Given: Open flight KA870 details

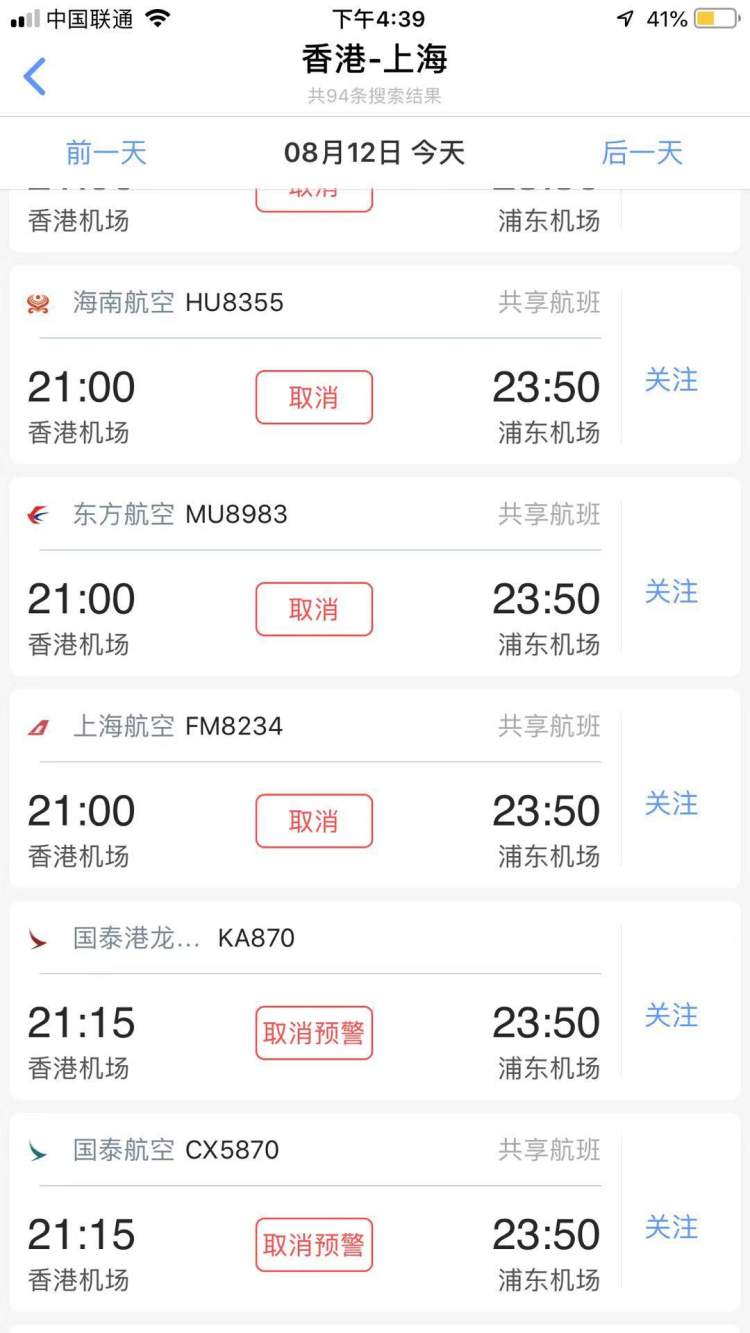Looking at the screenshot, I should click(315, 1001).
